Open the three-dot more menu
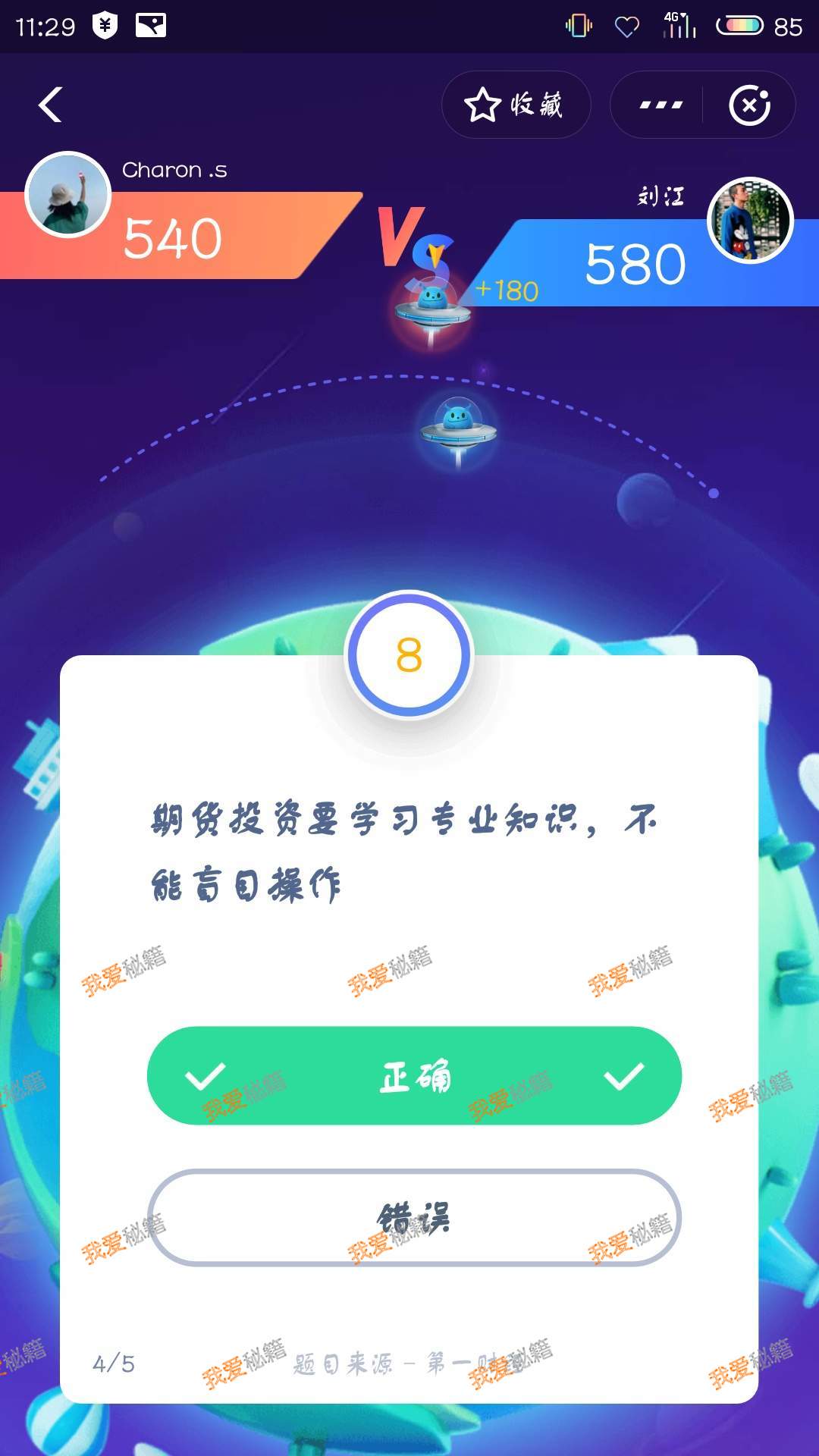 click(x=661, y=105)
